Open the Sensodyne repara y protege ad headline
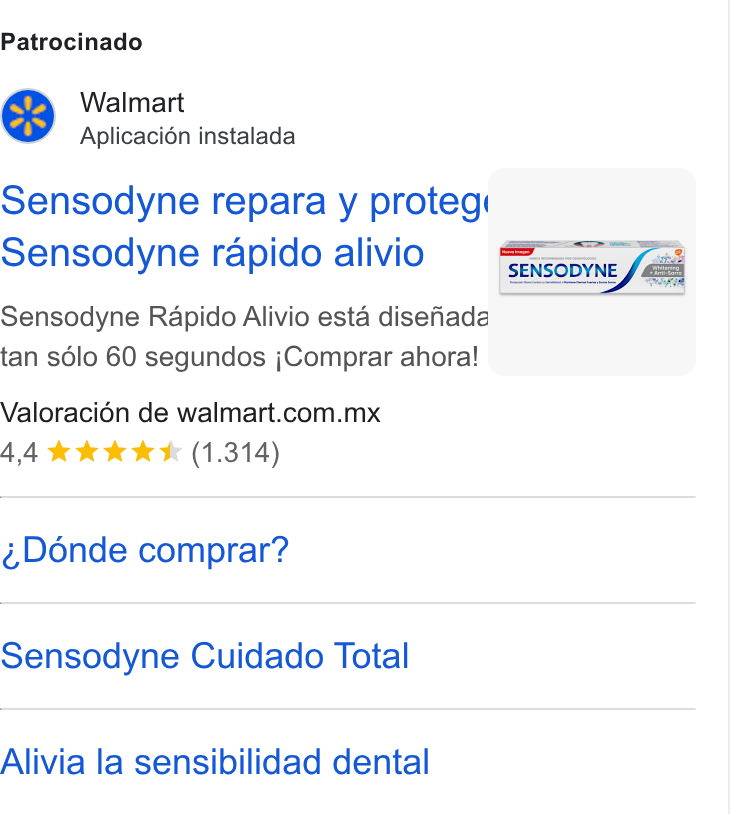This screenshot has width=730, height=814. 244,227
